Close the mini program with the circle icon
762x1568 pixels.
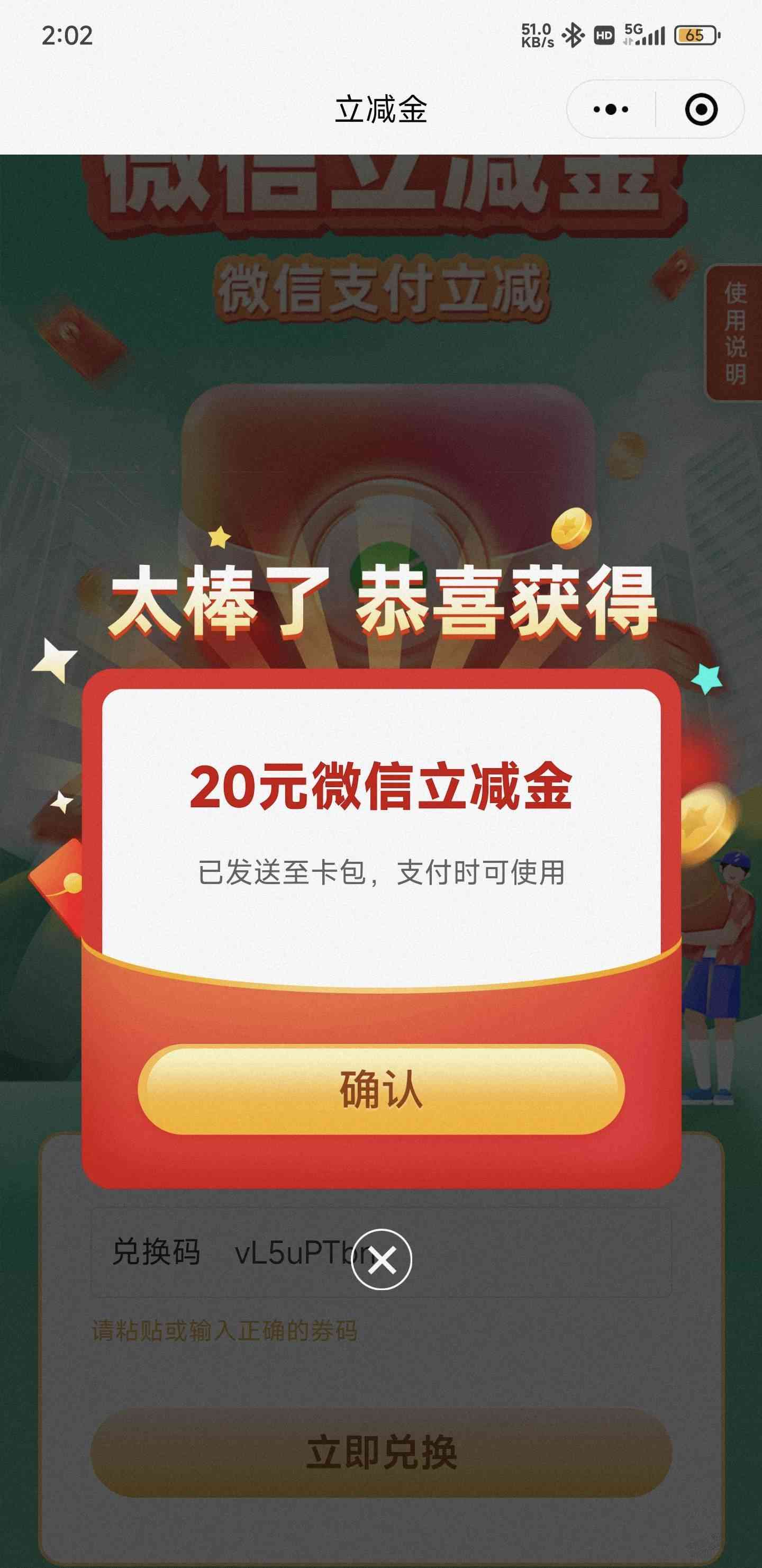pos(701,110)
